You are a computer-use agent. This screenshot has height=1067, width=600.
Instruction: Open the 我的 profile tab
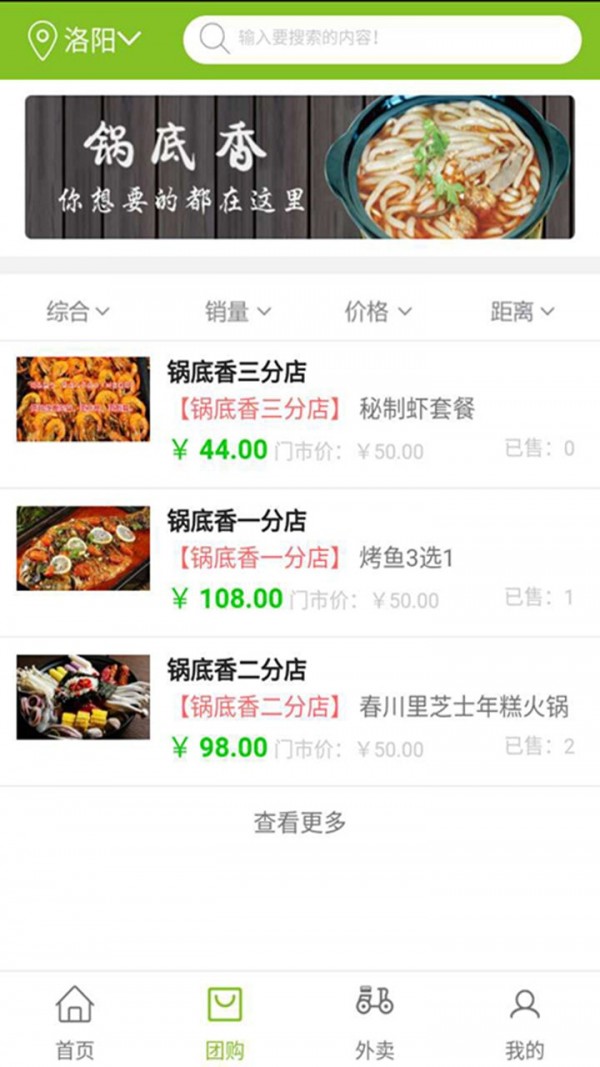coord(524,1022)
